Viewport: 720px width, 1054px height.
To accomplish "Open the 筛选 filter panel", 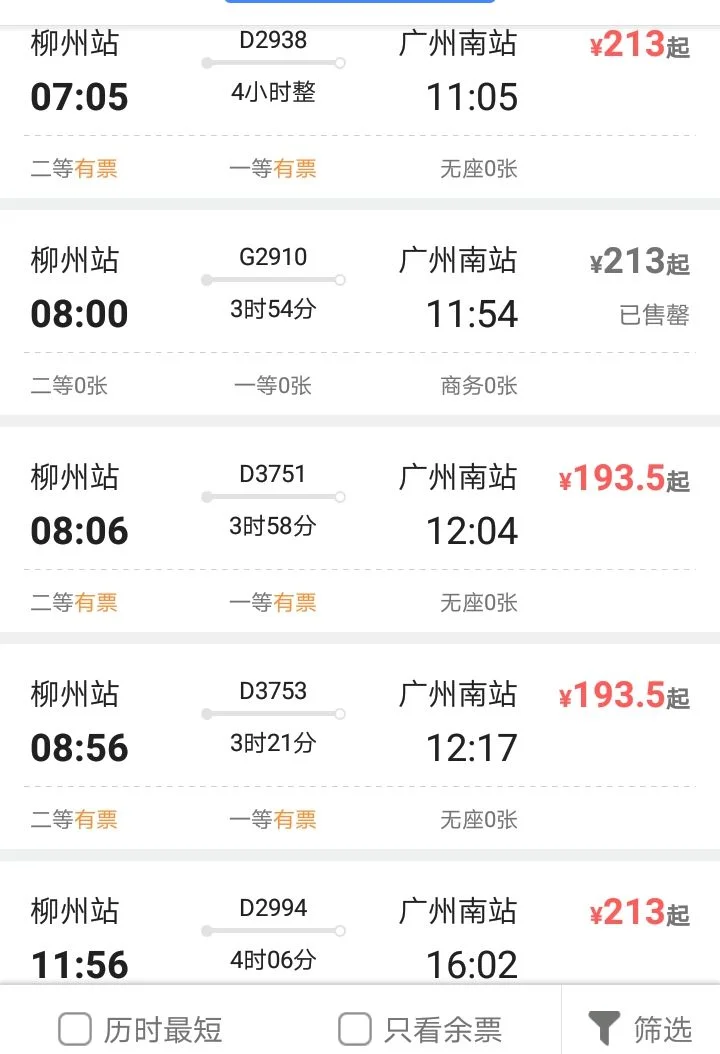I will pyautogui.click(x=660, y=1028).
